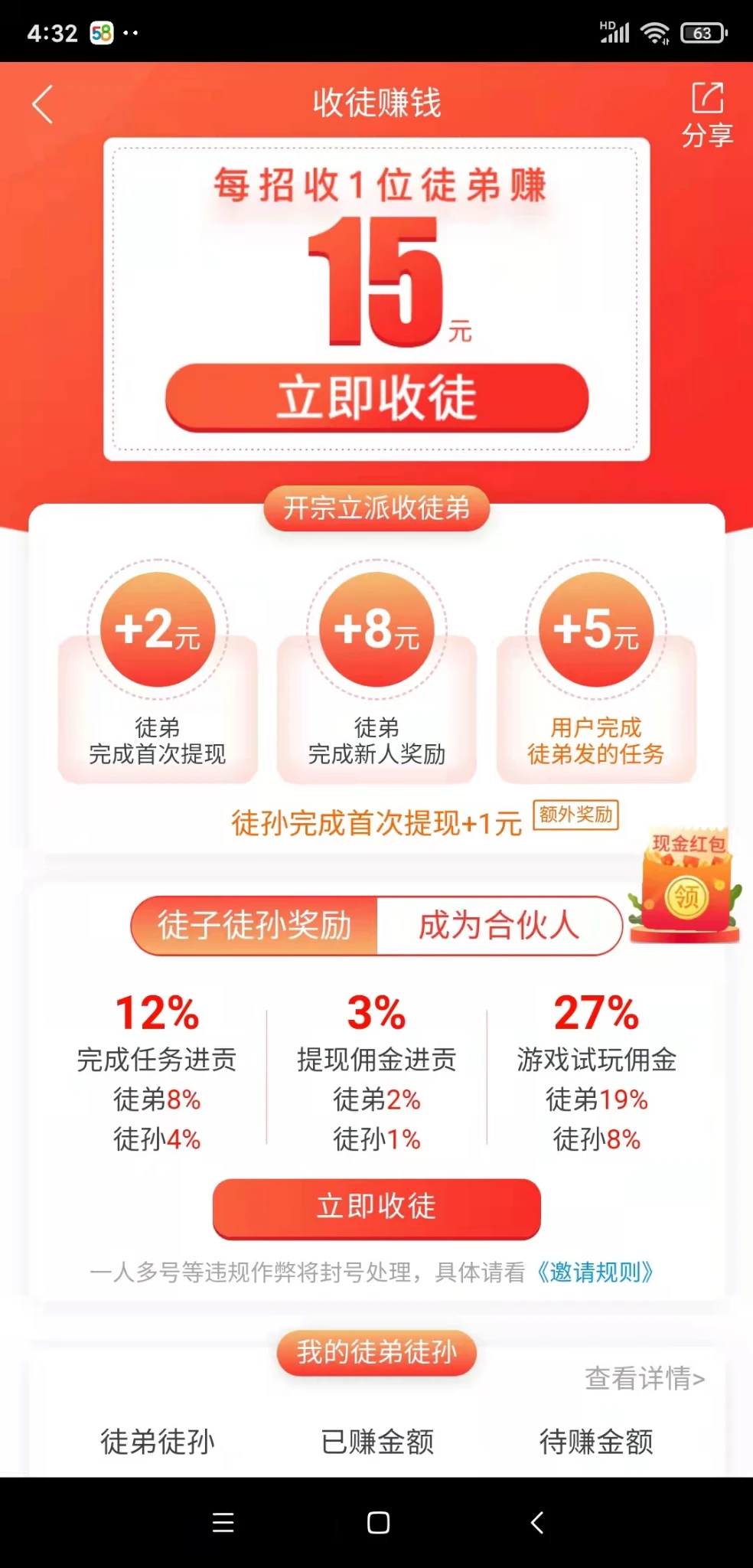
Task: Switch to the 成为合伙人 tab
Action: pyautogui.click(x=498, y=926)
